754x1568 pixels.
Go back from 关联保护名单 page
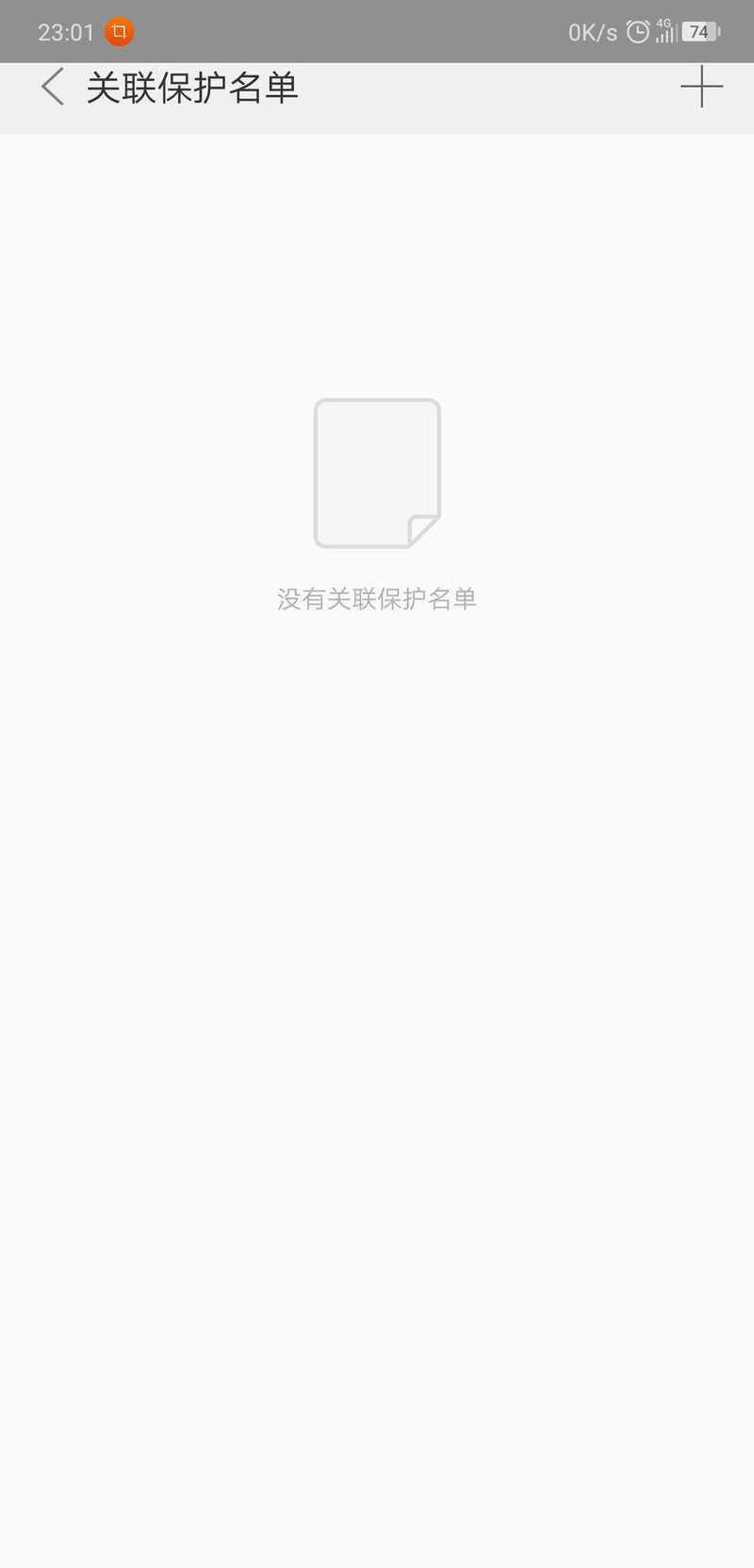click(53, 87)
